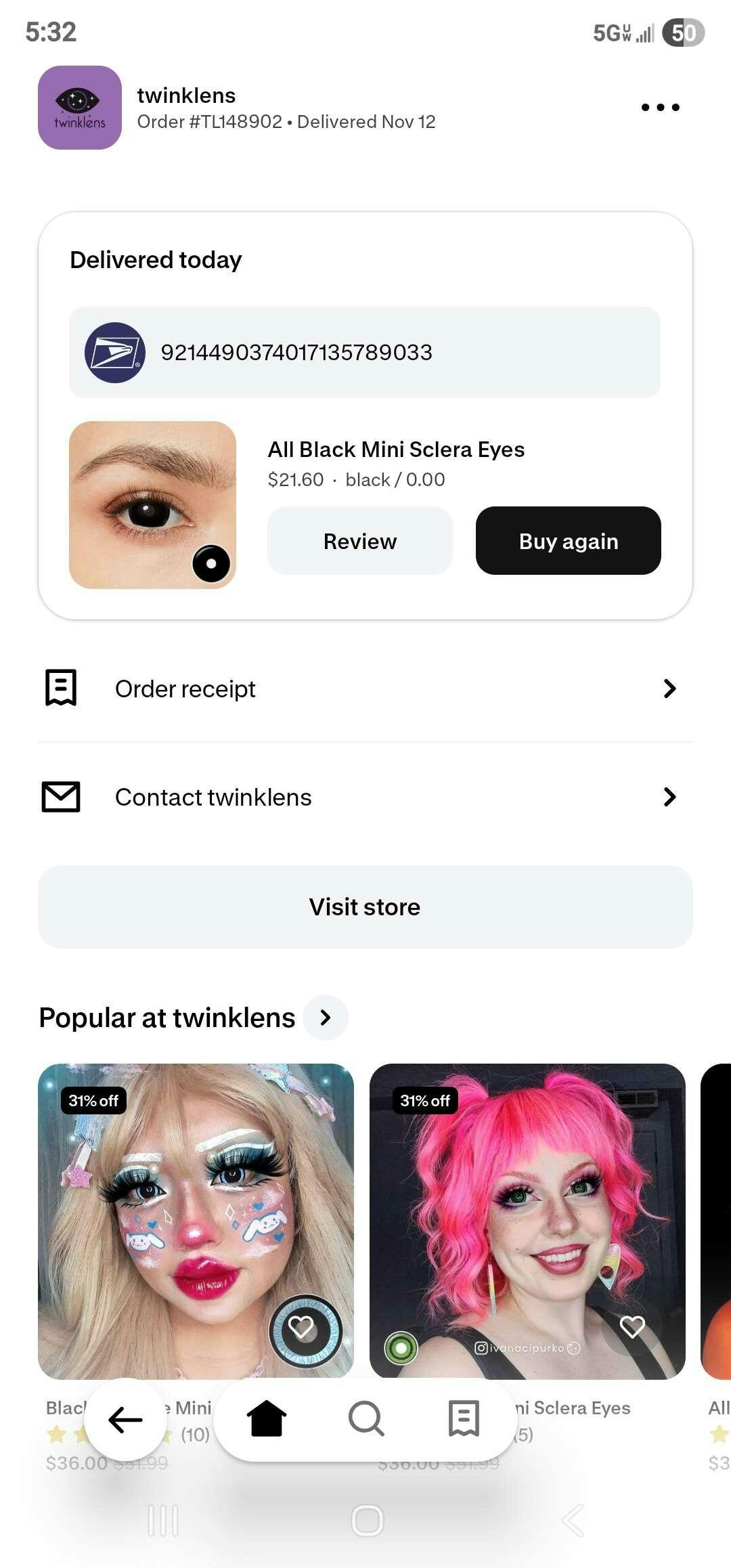Favorite the blonde-hair product card
Screen dimensions: 731x1568
(301, 1327)
